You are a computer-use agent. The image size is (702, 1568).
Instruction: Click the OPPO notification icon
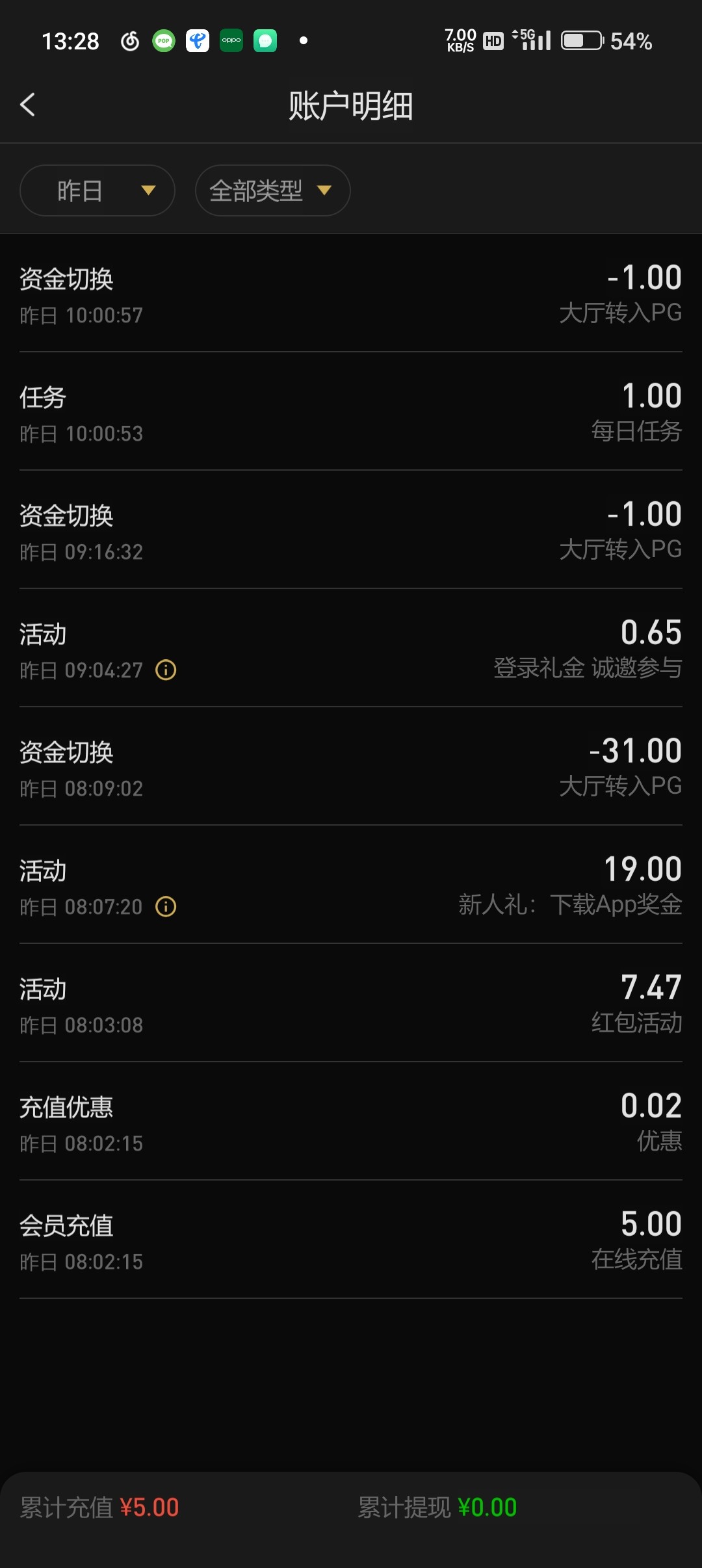[x=231, y=40]
